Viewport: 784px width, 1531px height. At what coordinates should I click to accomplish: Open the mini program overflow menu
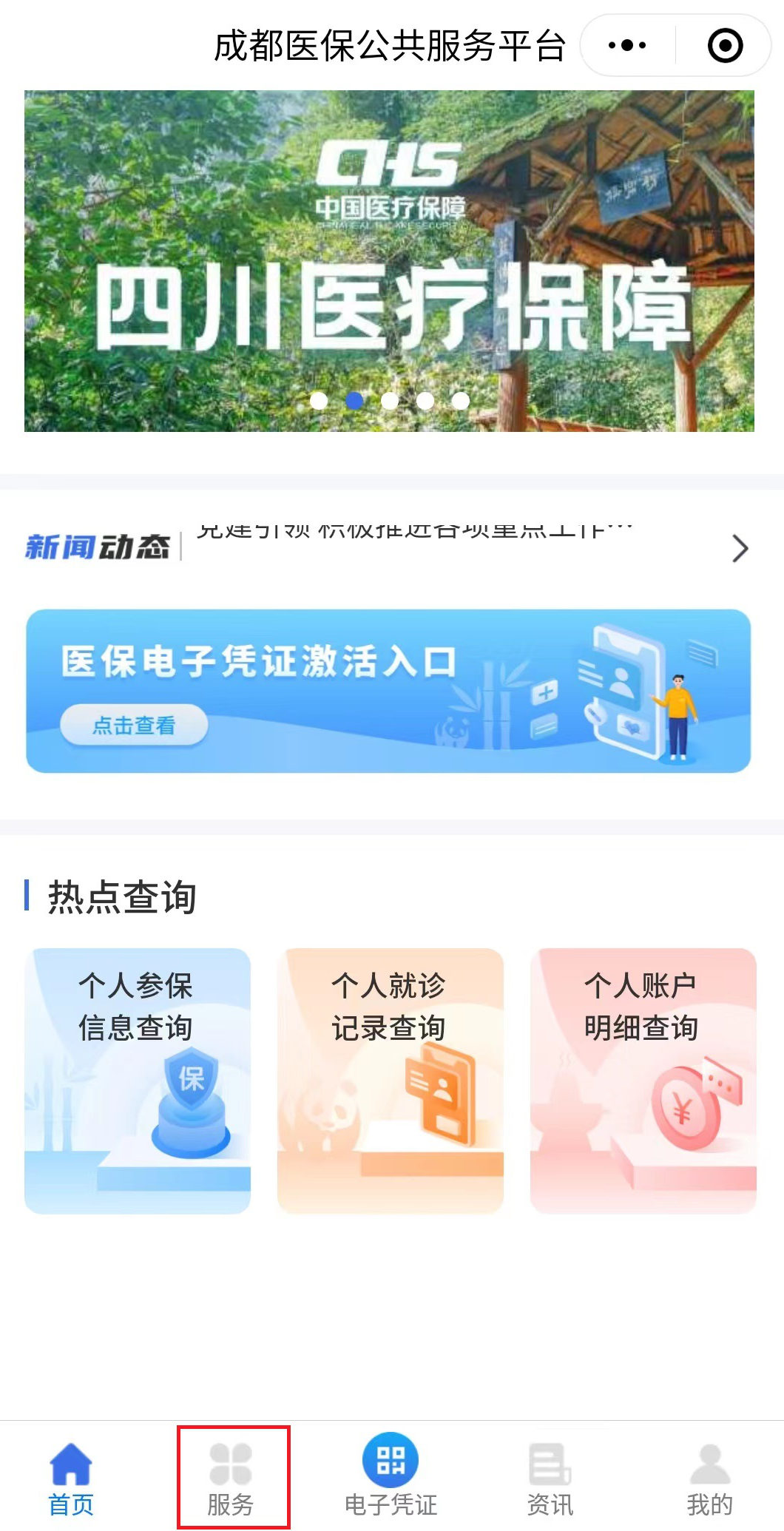(627, 46)
